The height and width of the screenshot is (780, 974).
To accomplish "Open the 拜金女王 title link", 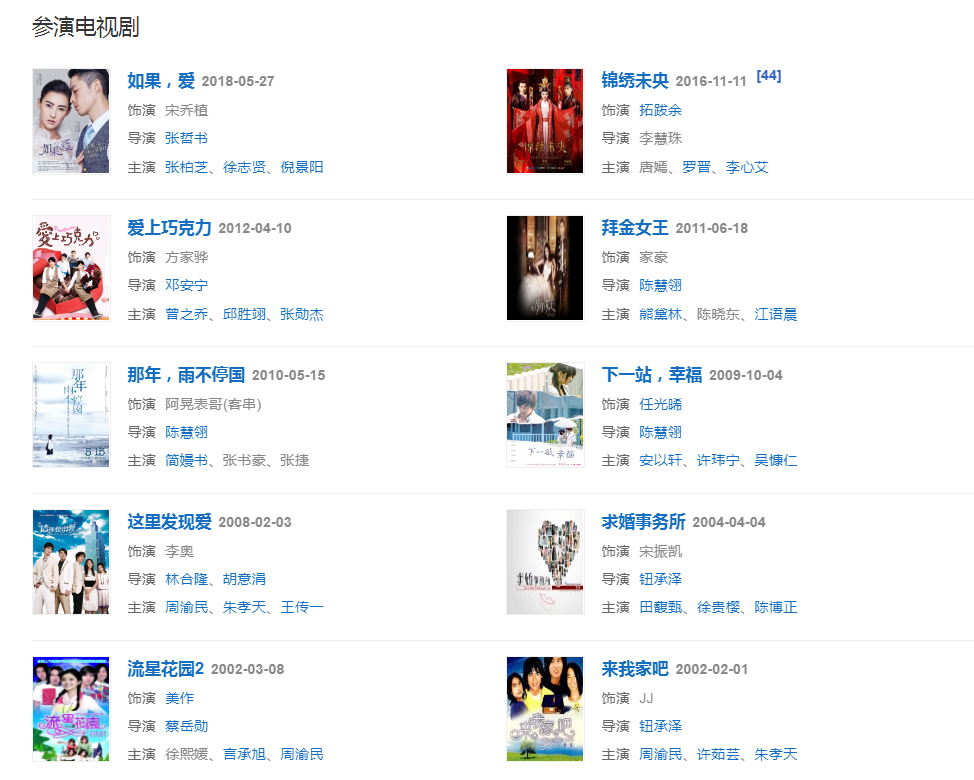I will [635, 228].
